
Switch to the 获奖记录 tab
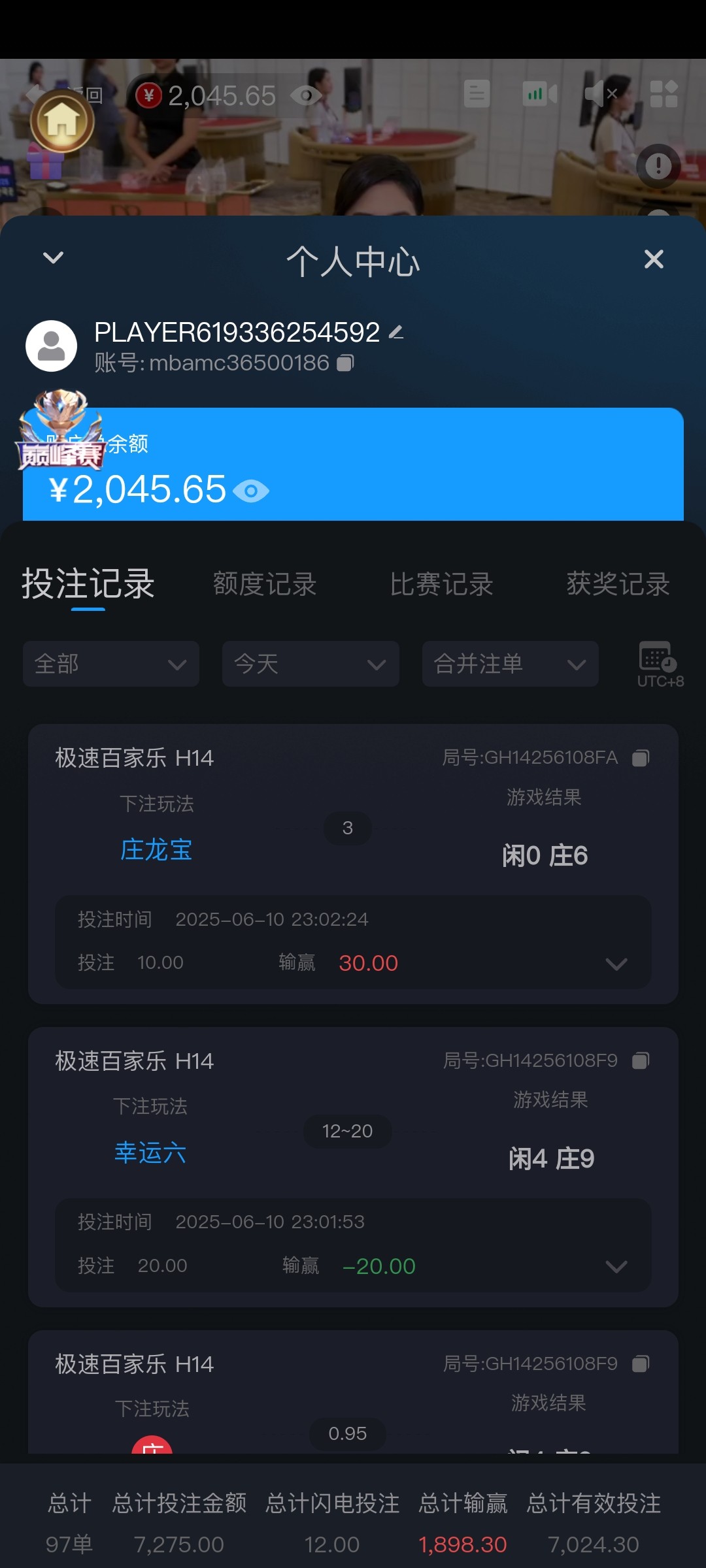pos(618,584)
